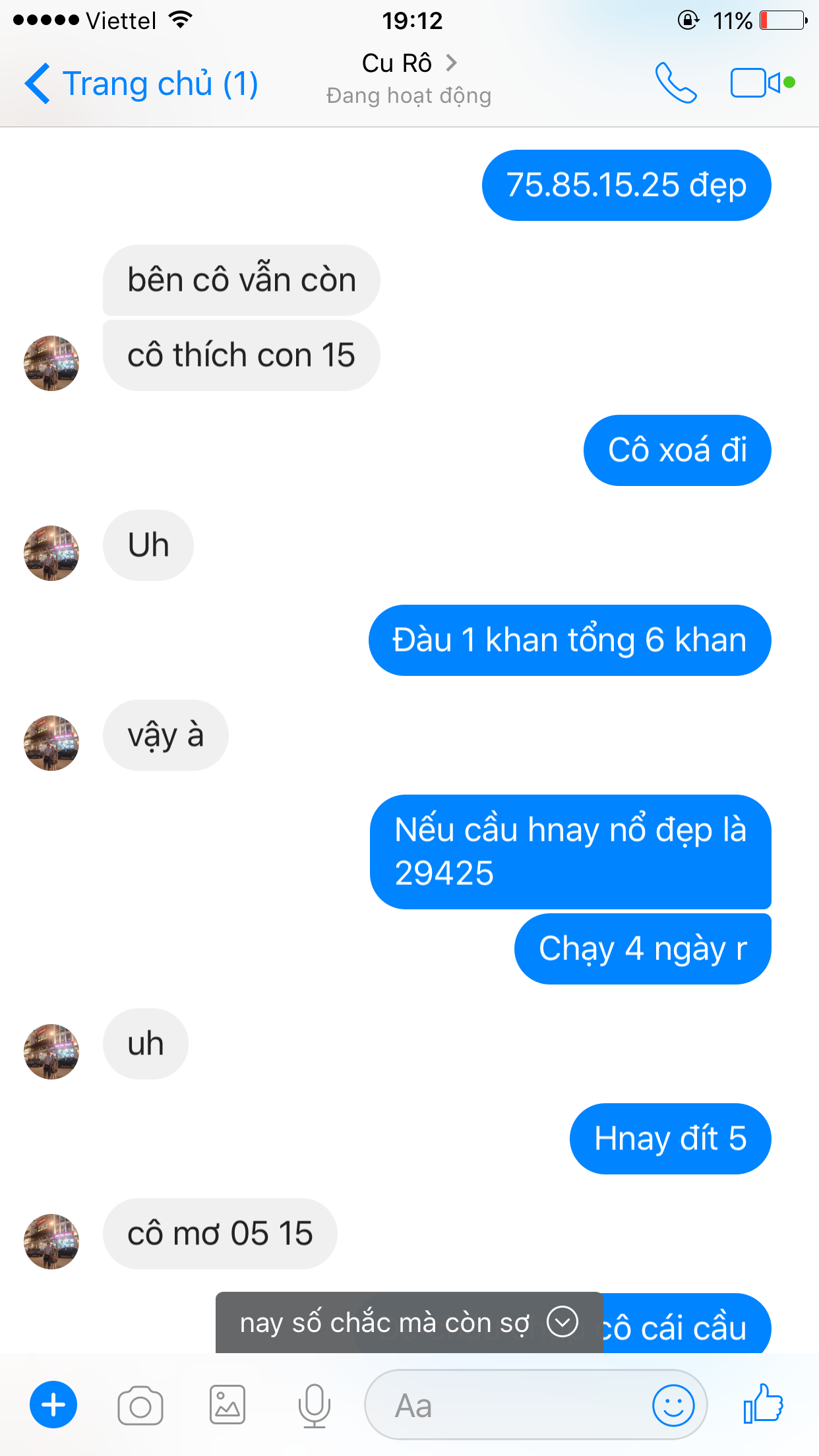Send a thumbs-up like

click(x=763, y=1405)
